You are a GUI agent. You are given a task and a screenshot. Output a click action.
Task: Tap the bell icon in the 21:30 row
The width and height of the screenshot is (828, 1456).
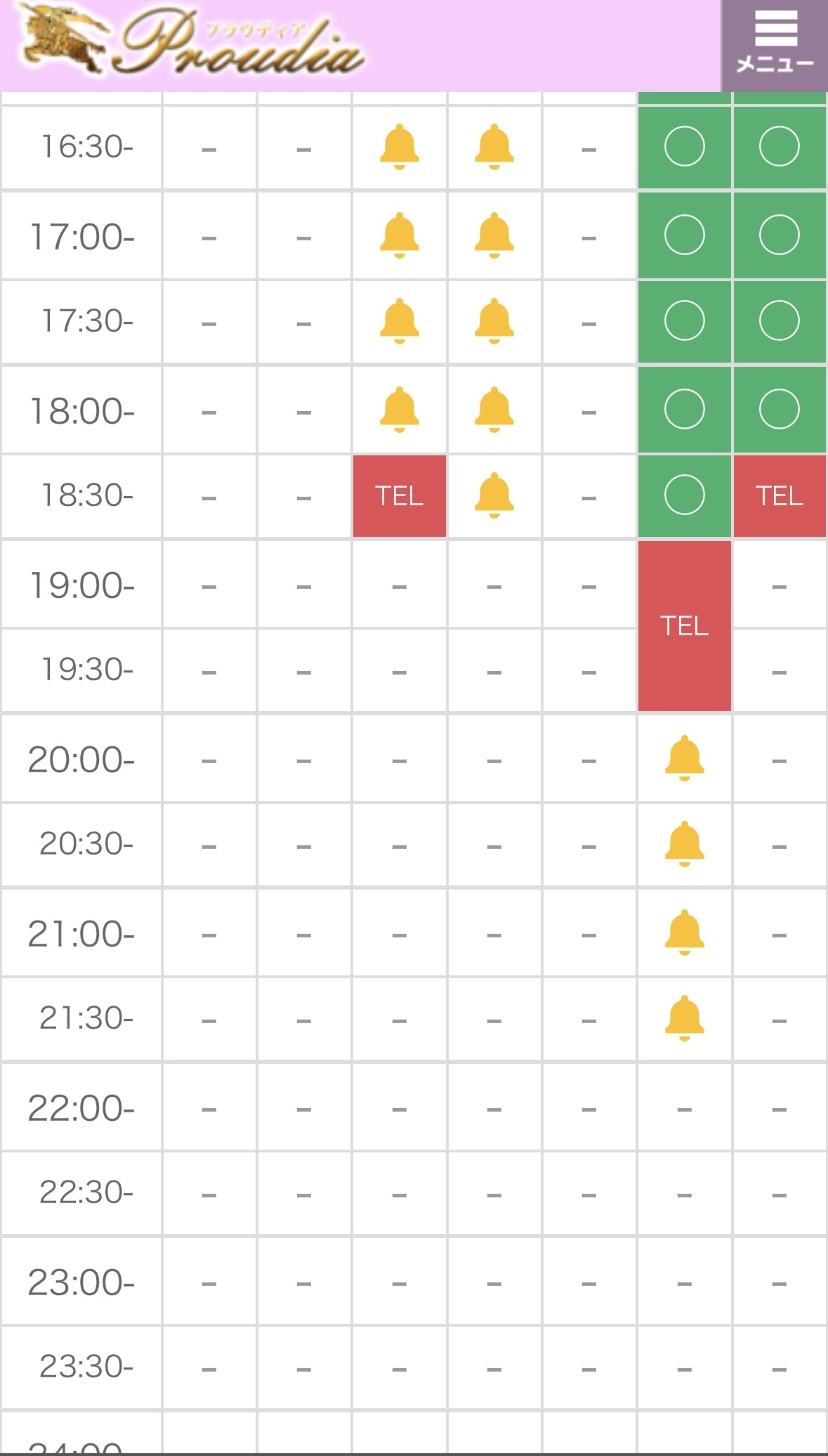point(684,1018)
